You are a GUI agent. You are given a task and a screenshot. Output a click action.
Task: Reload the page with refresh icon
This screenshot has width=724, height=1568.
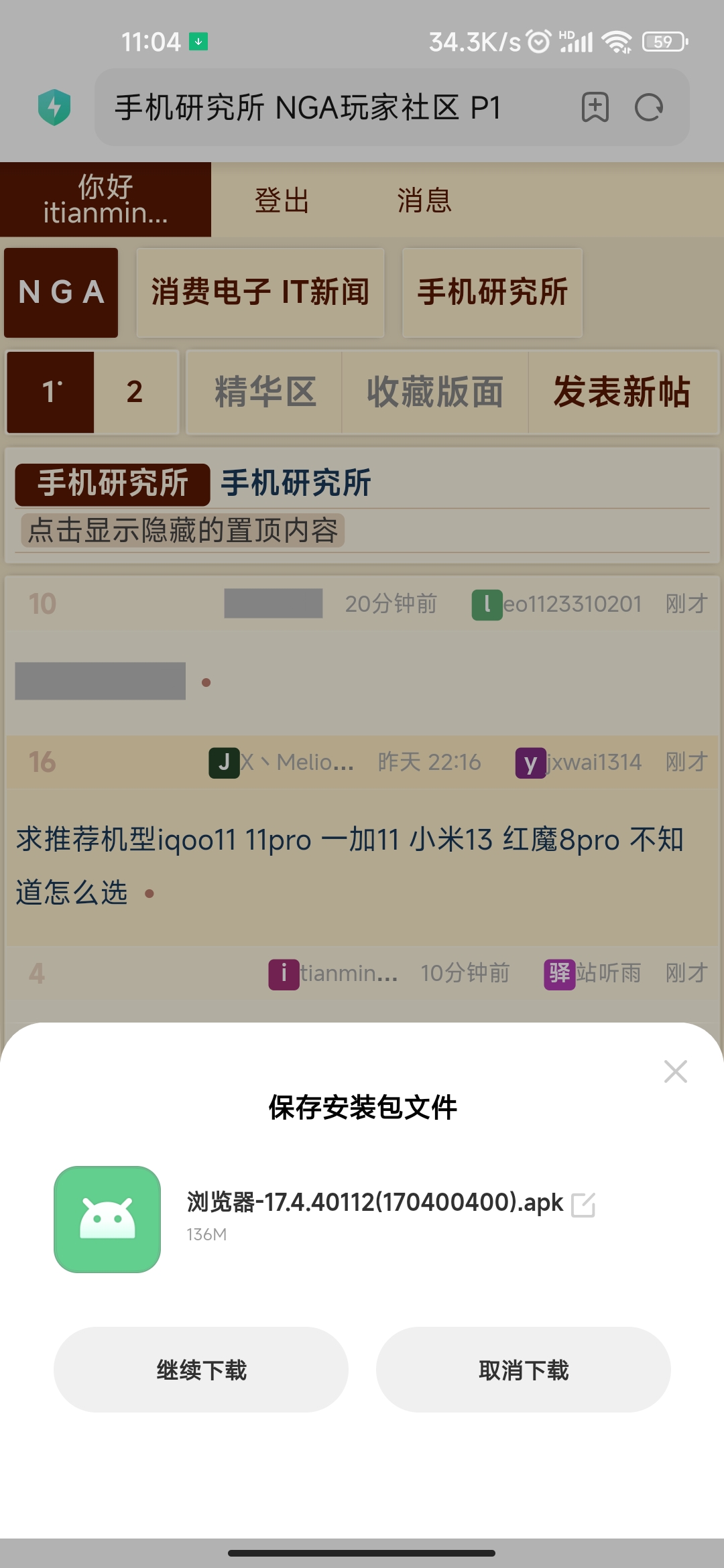(x=648, y=107)
